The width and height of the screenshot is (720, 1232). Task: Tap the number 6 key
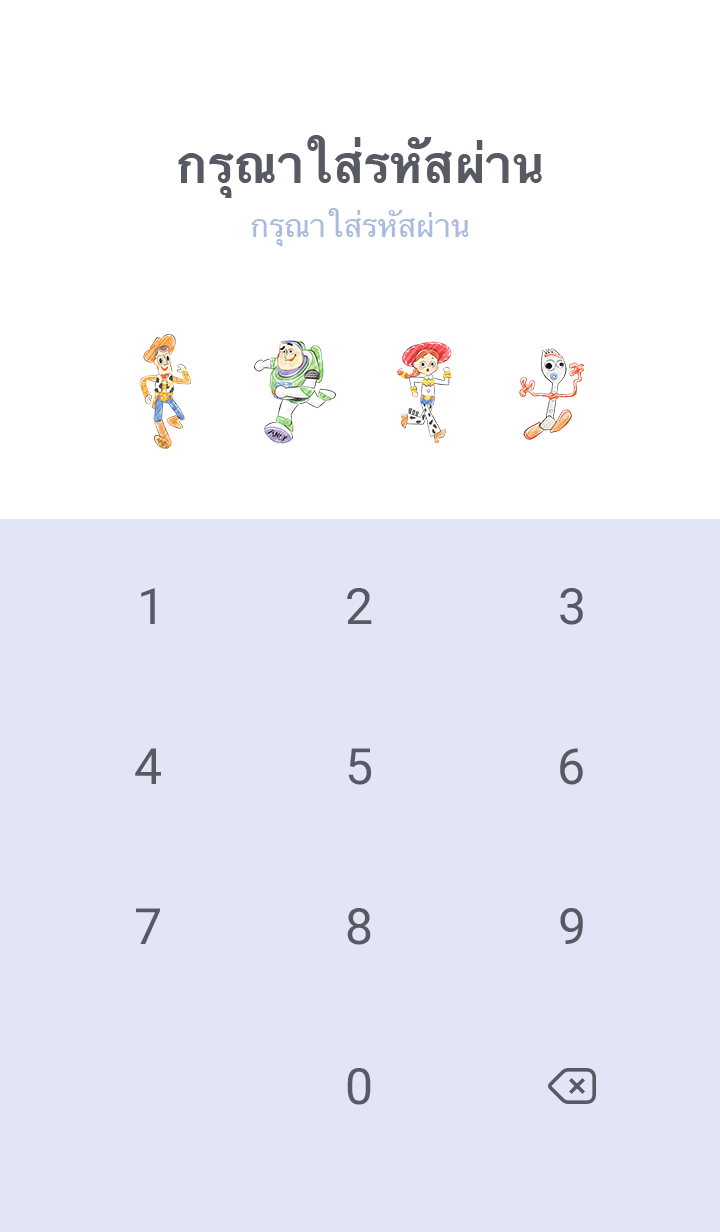click(571, 767)
